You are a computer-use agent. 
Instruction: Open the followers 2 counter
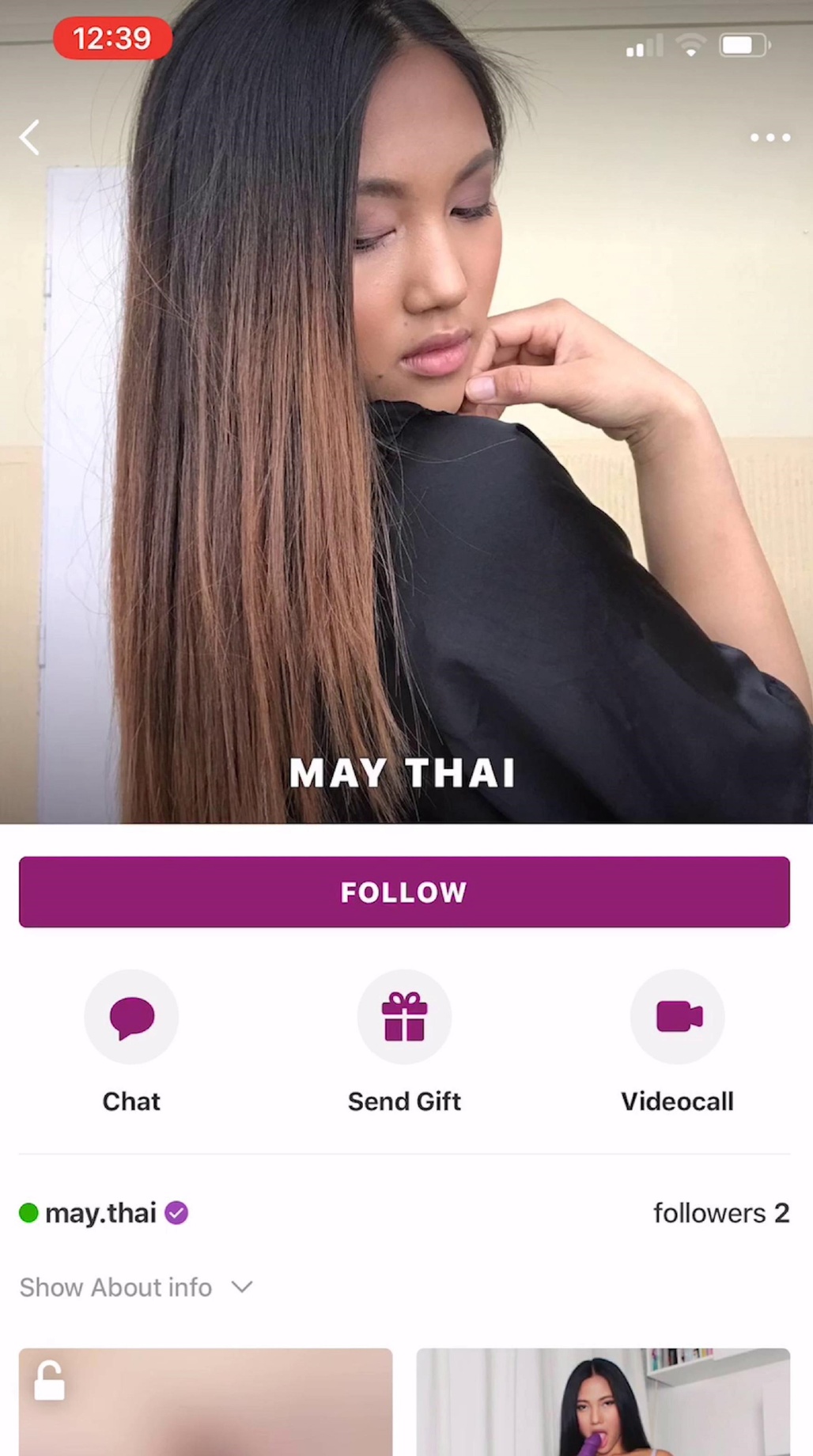[720, 1212]
